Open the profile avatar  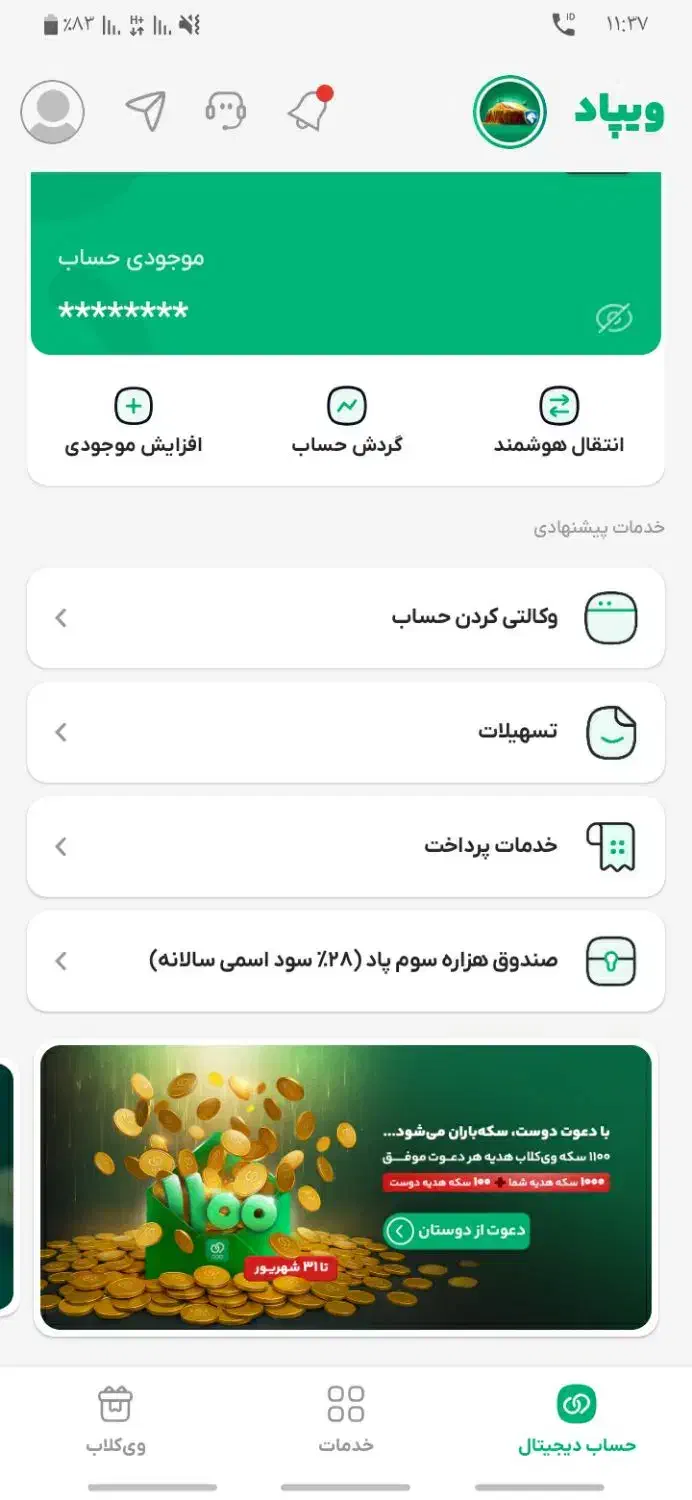52,112
